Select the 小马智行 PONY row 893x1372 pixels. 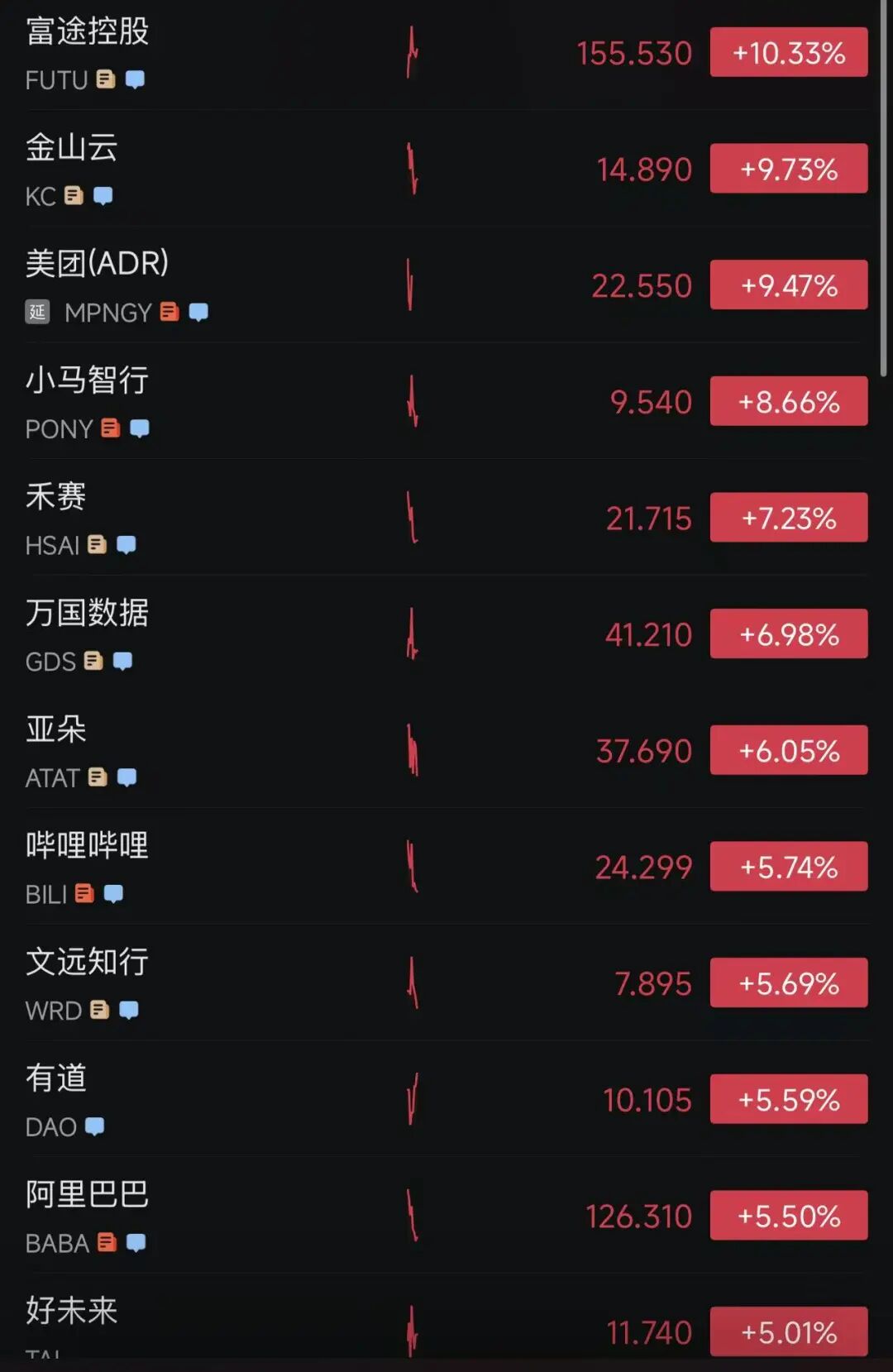tap(87, 381)
